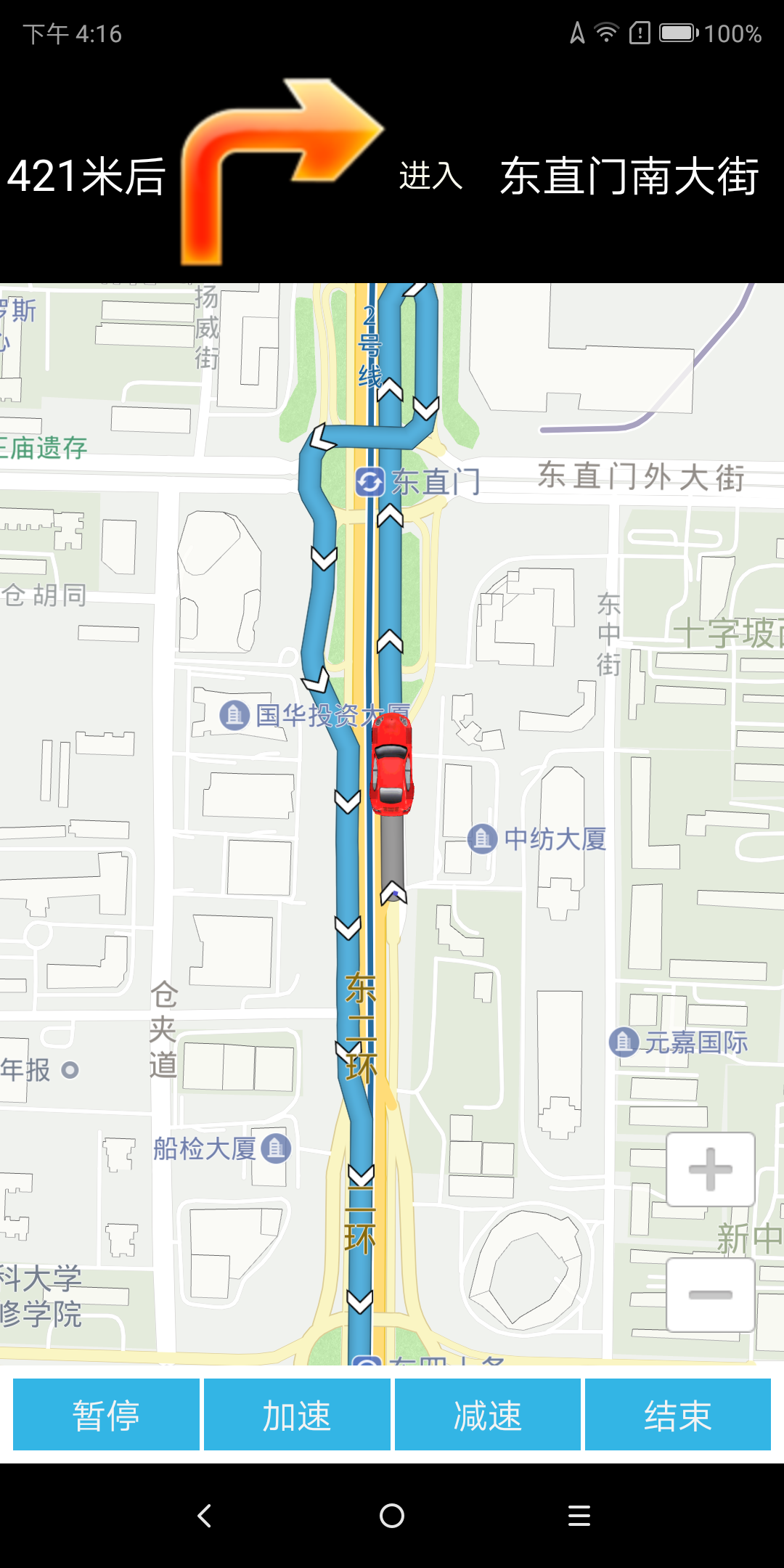Zoom out the map with minus button
Image resolution: width=784 pixels, height=1568 pixels.
point(710,1295)
